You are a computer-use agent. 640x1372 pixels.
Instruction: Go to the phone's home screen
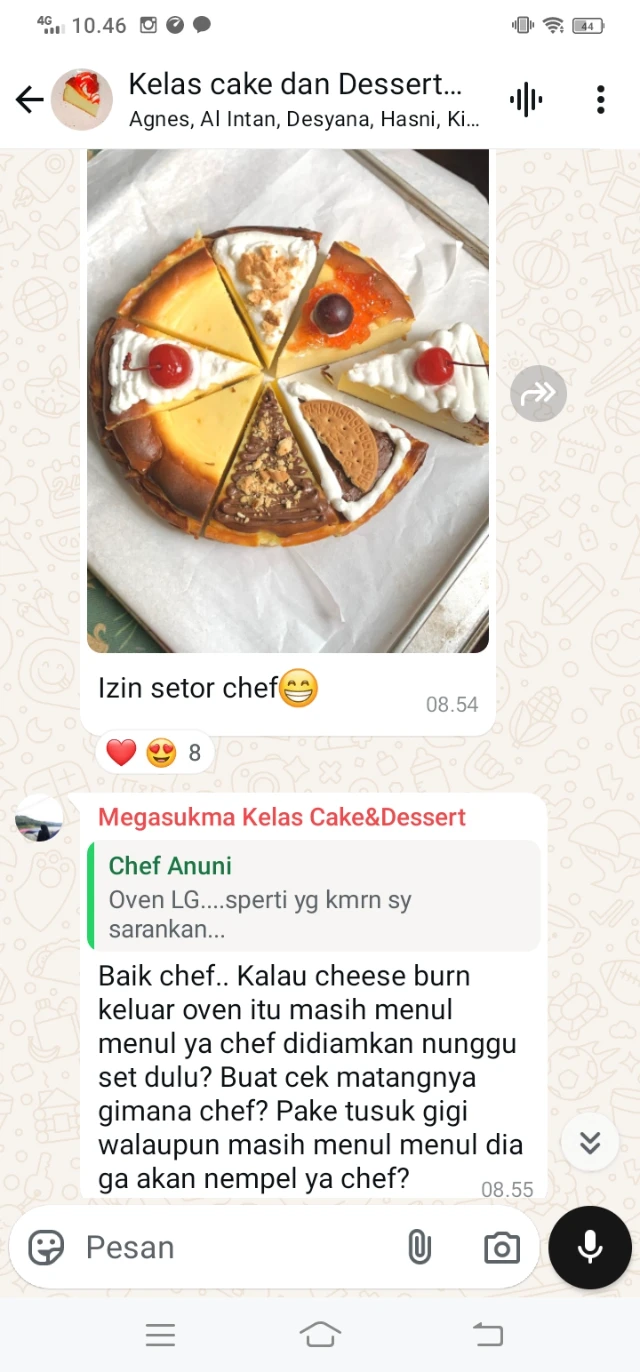tap(320, 1334)
